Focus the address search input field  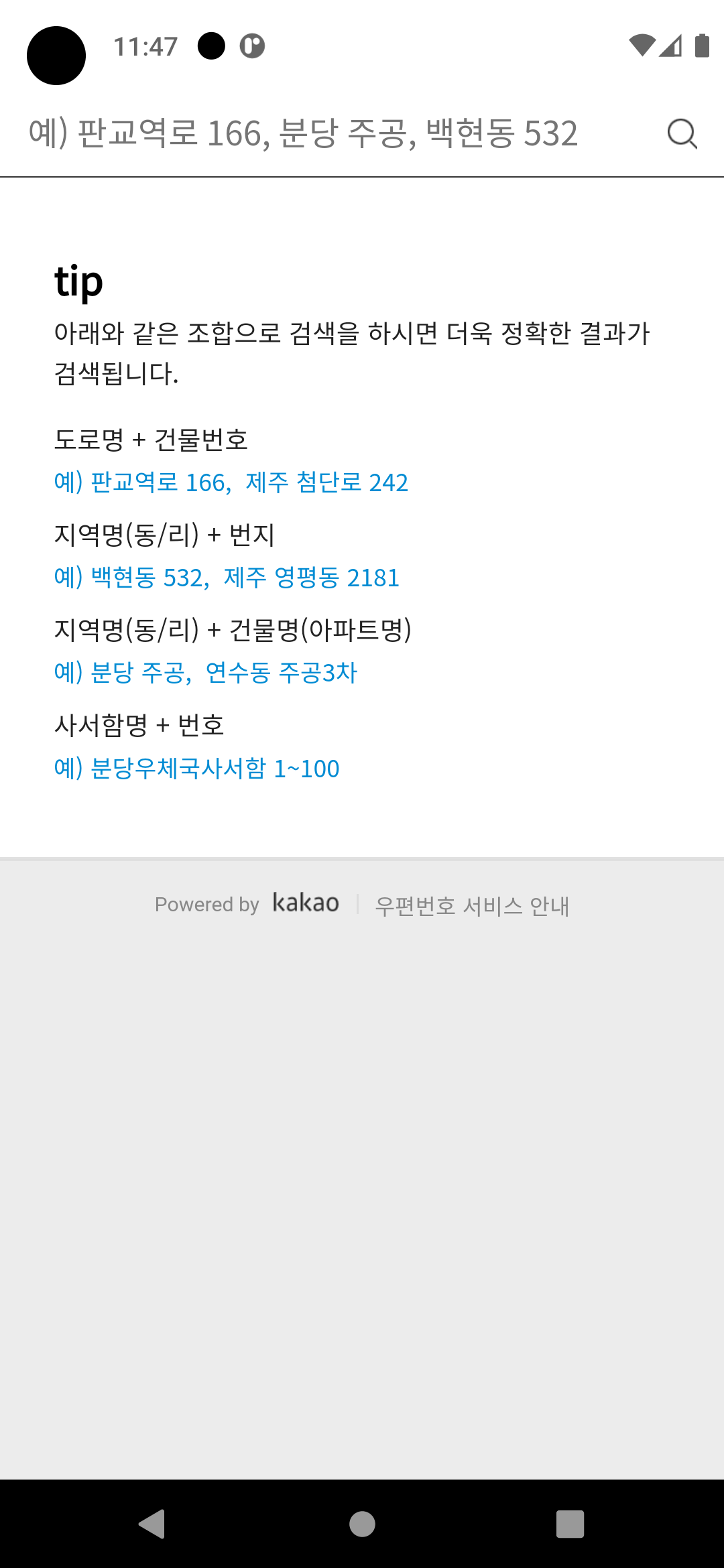click(322, 133)
